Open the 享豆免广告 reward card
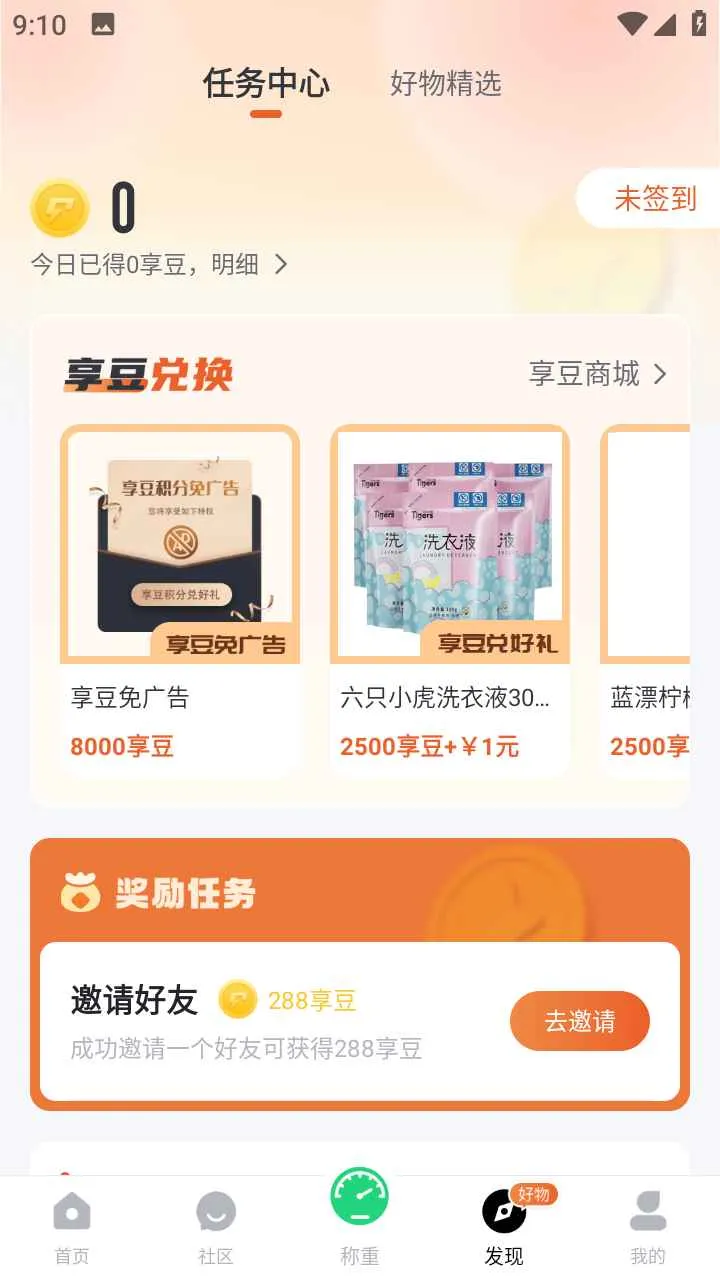The image size is (720, 1280). (x=180, y=600)
